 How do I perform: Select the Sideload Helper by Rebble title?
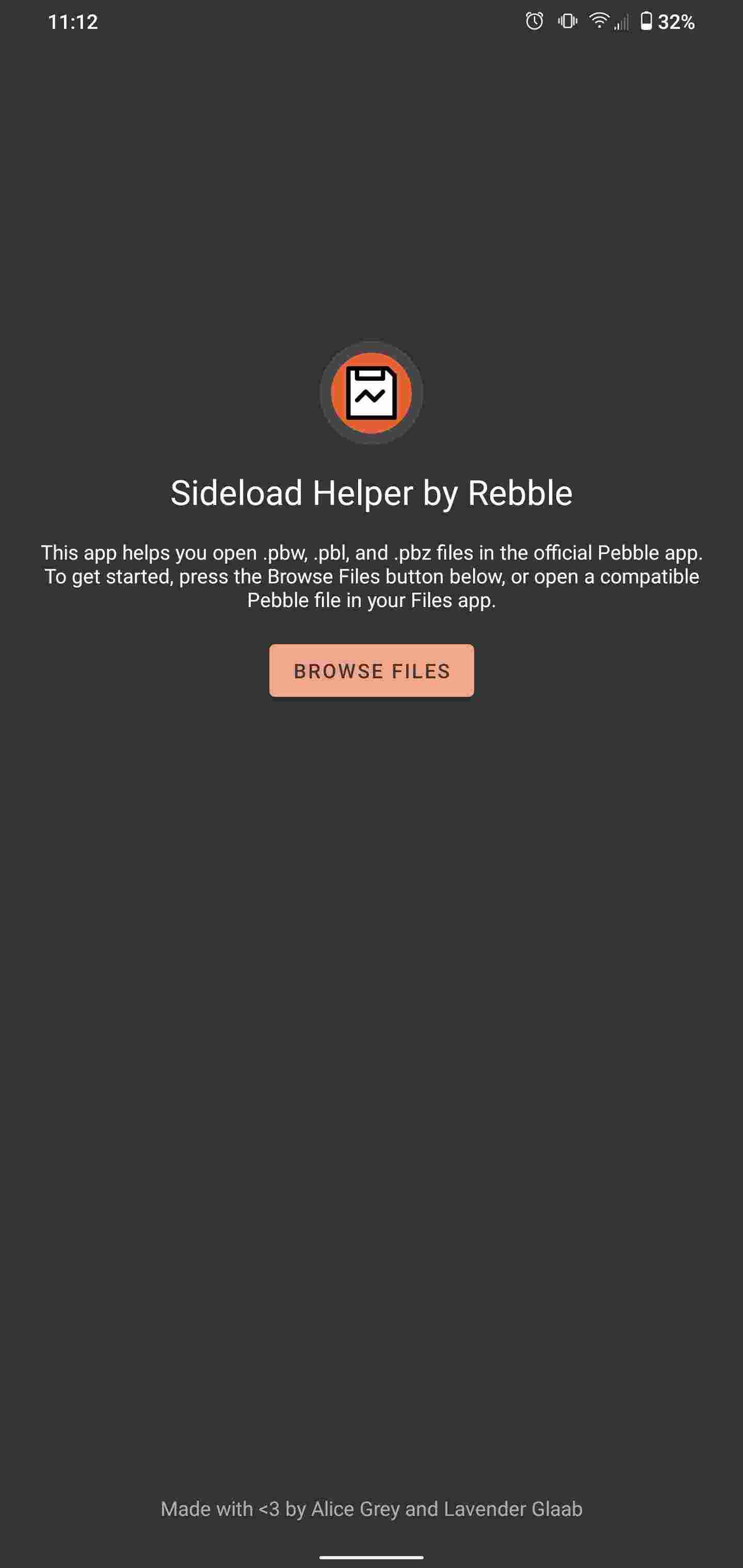(371, 494)
